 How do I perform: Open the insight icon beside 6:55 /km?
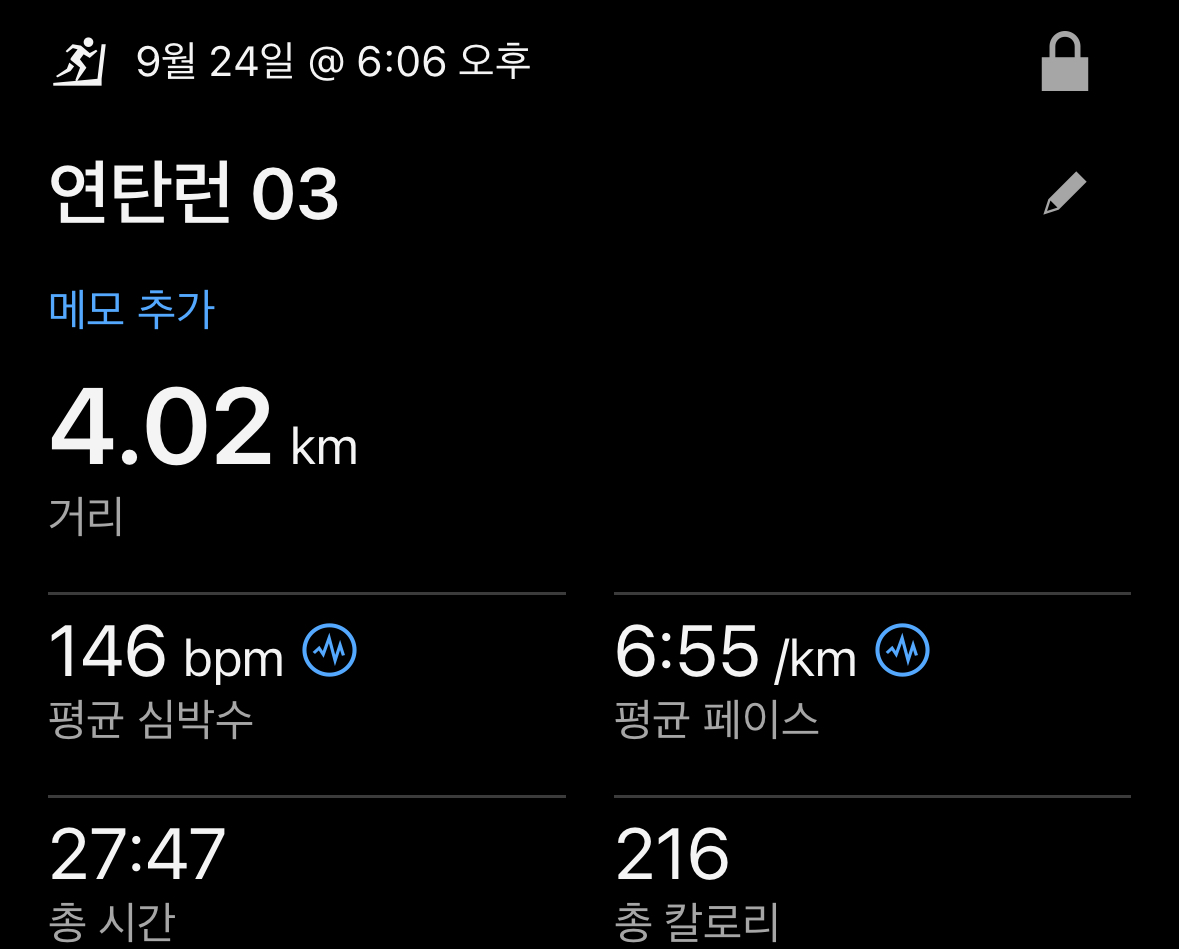click(903, 652)
